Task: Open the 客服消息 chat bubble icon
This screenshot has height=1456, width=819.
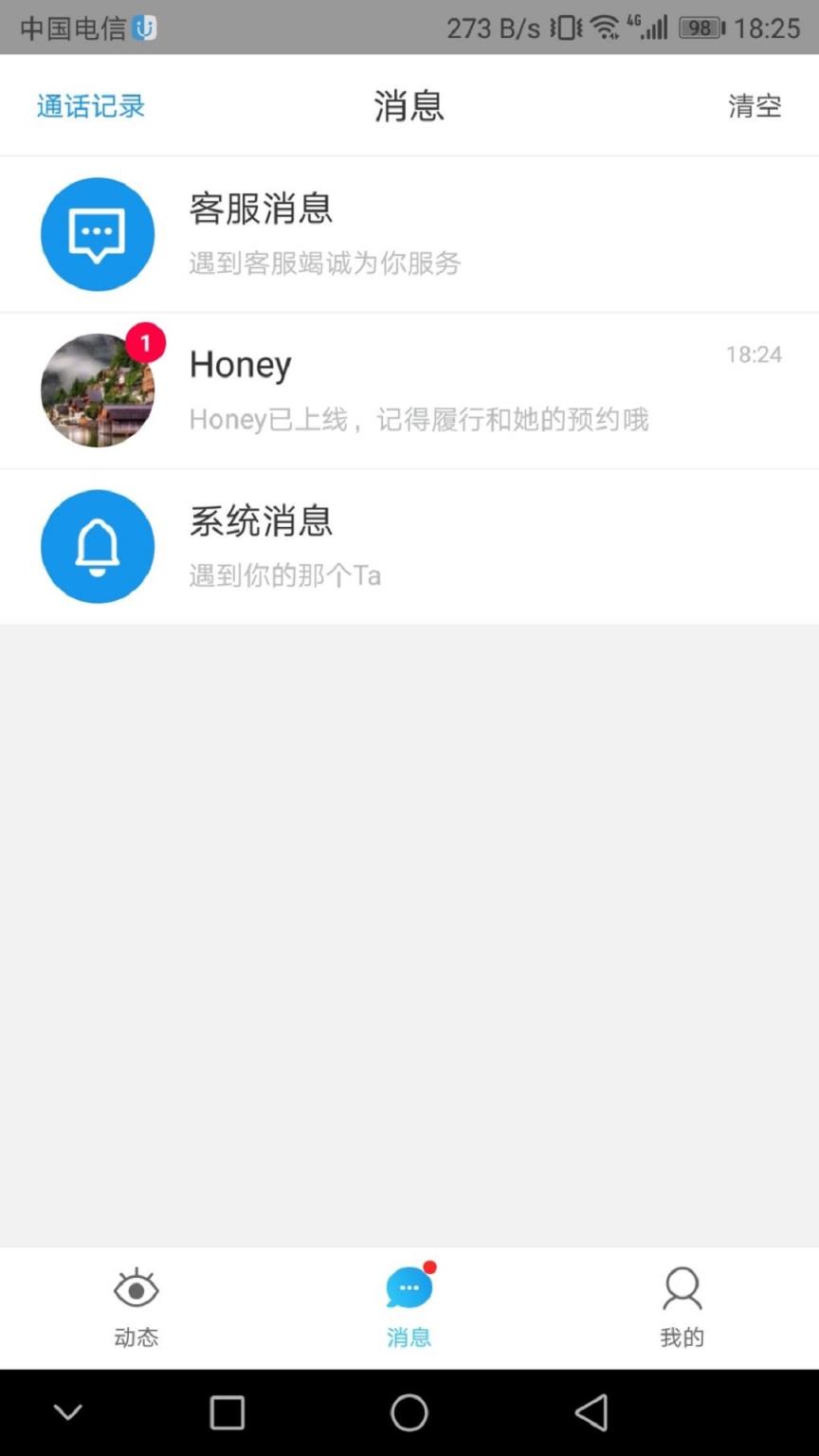Action: click(98, 234)
